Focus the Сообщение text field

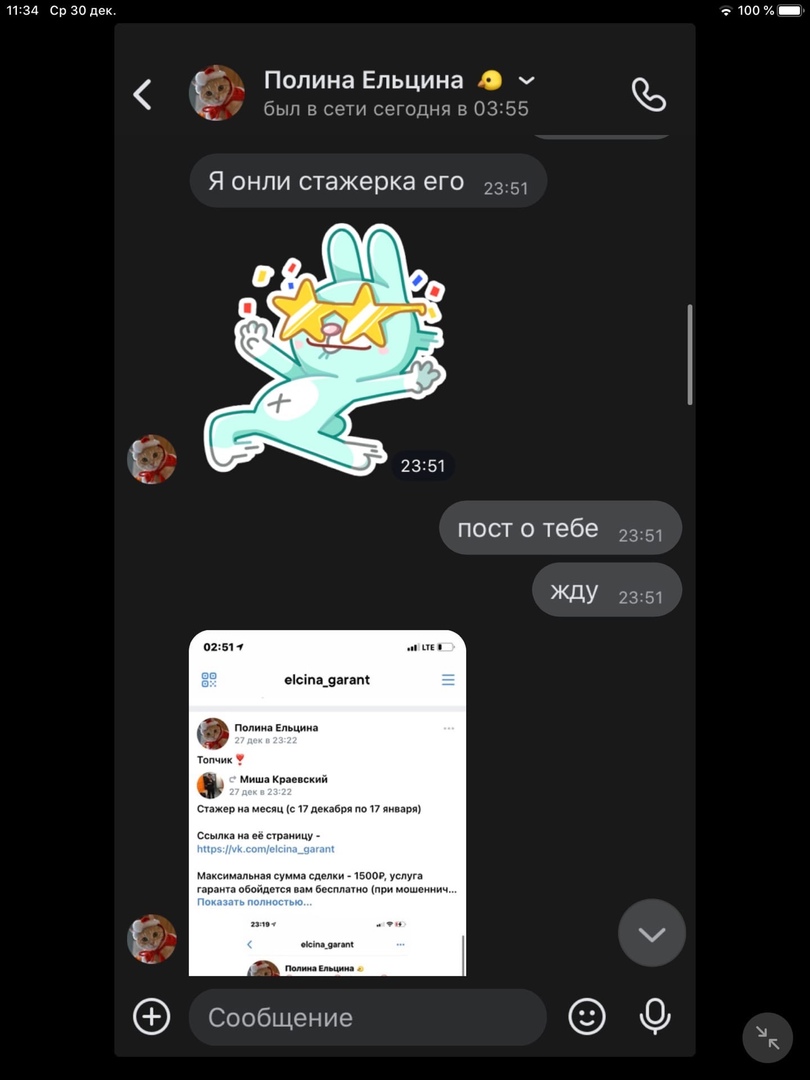[x=367, y=1017]
